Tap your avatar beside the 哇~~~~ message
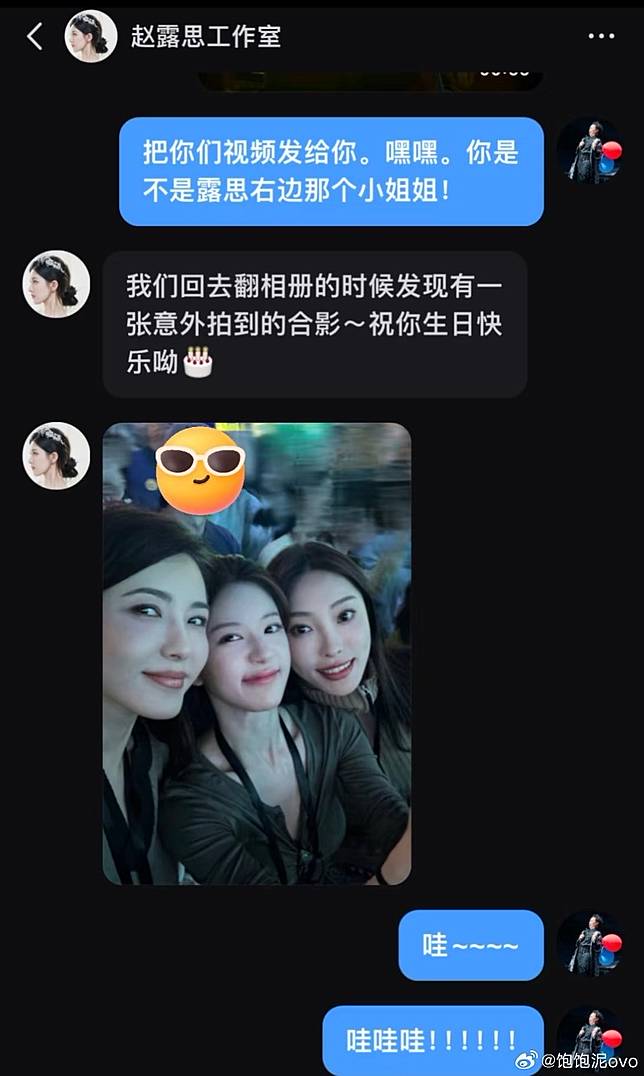Viewport: 644px width, 1076px height. pos(590,943)
